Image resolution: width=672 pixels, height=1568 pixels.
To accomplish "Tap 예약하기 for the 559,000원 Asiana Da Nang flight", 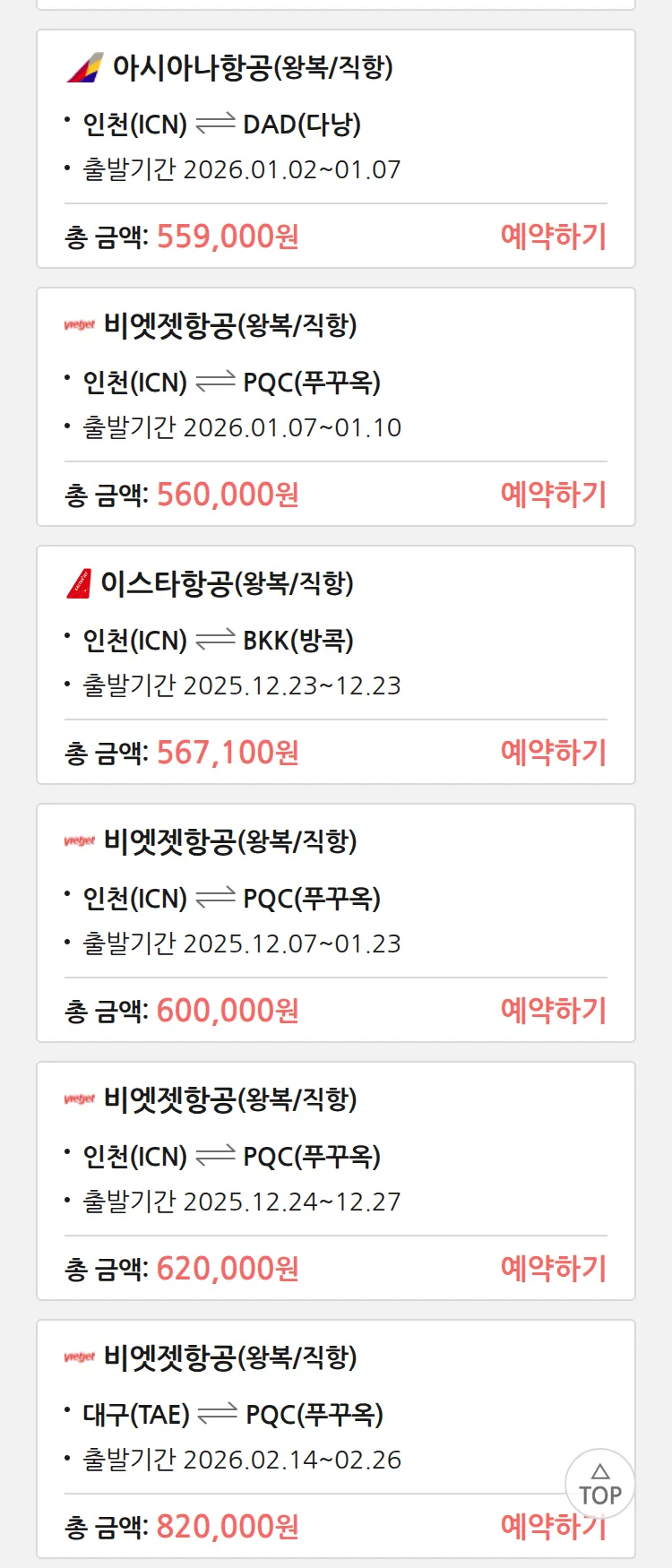I will (553, 237).
